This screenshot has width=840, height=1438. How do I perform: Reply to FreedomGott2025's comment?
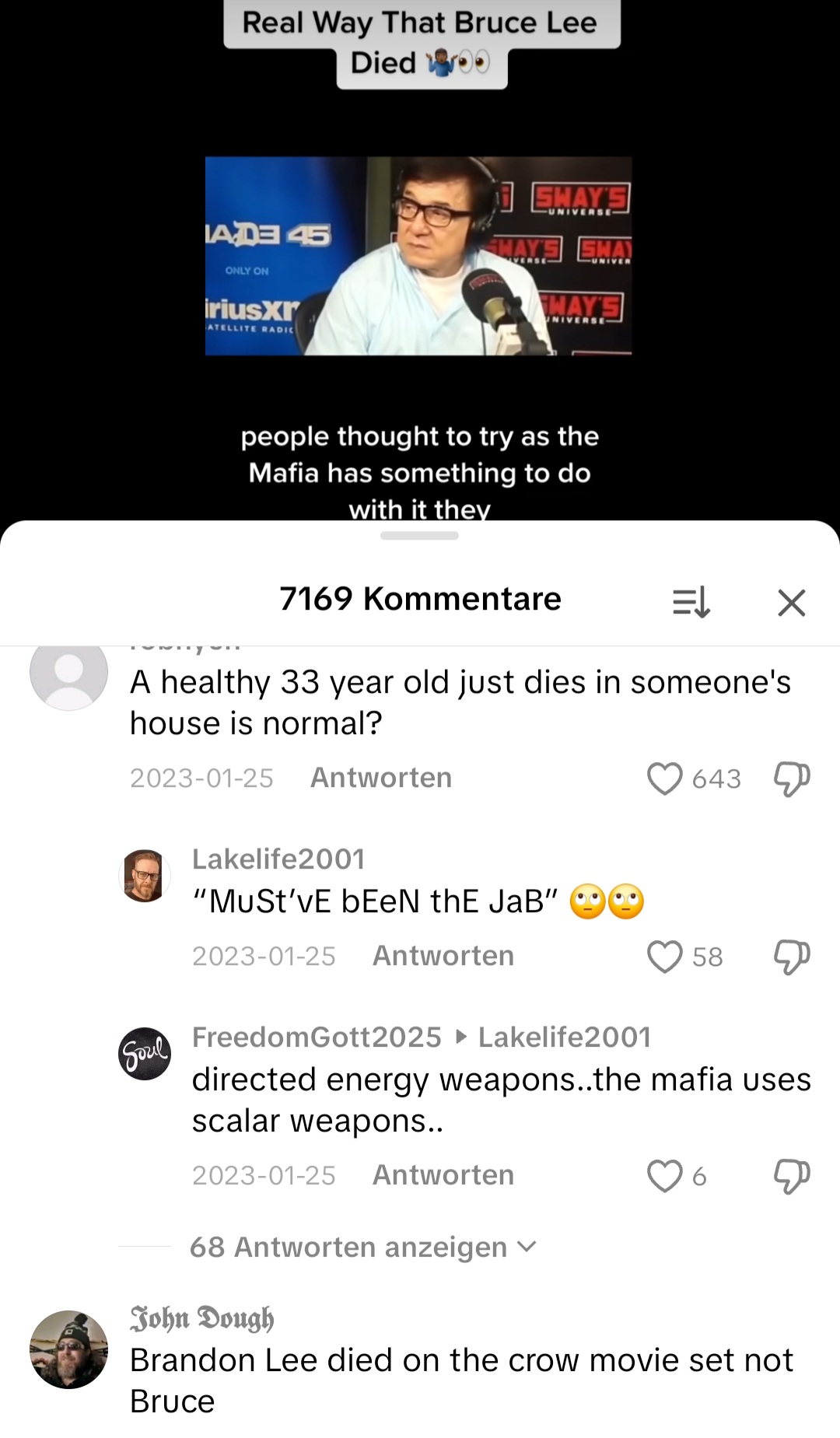443,1175
